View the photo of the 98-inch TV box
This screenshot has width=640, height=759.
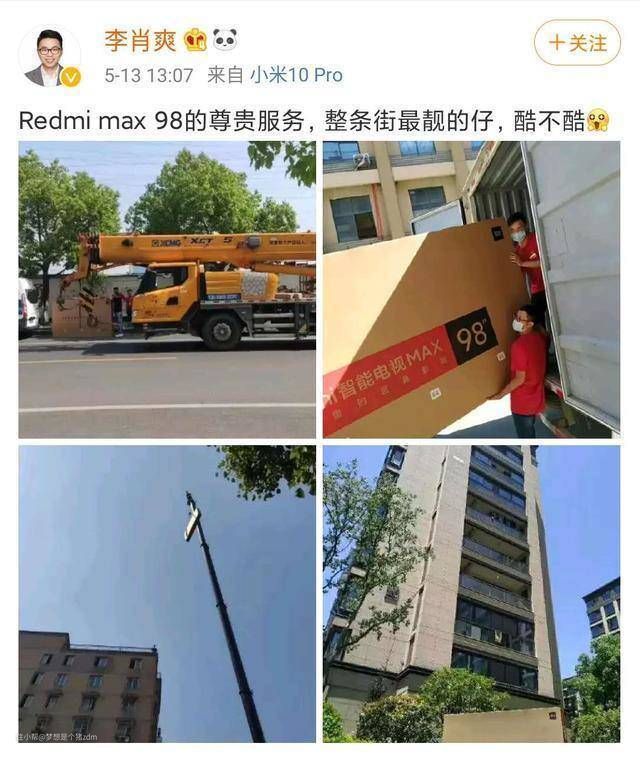tap(471, 289)
